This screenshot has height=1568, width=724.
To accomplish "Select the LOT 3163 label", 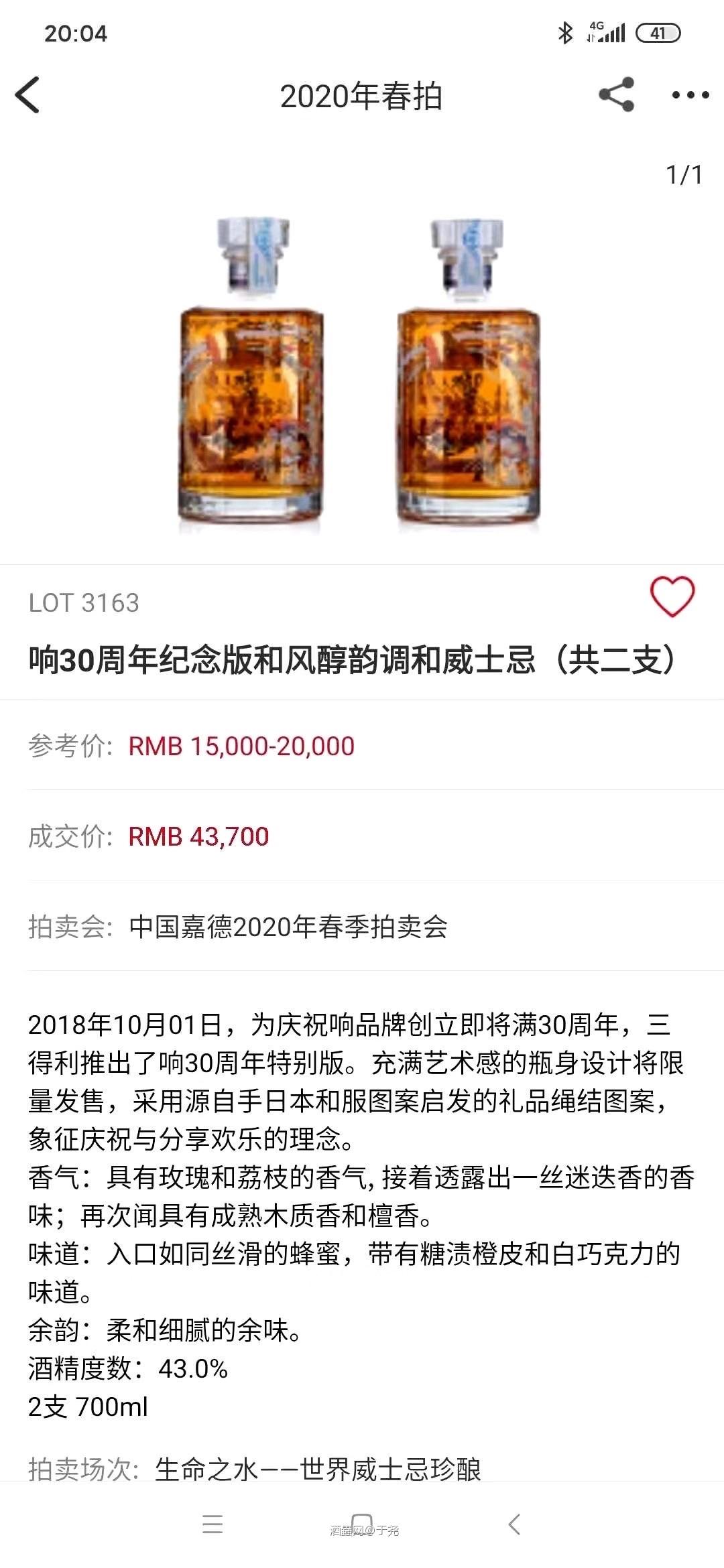I will coord(84,605).
